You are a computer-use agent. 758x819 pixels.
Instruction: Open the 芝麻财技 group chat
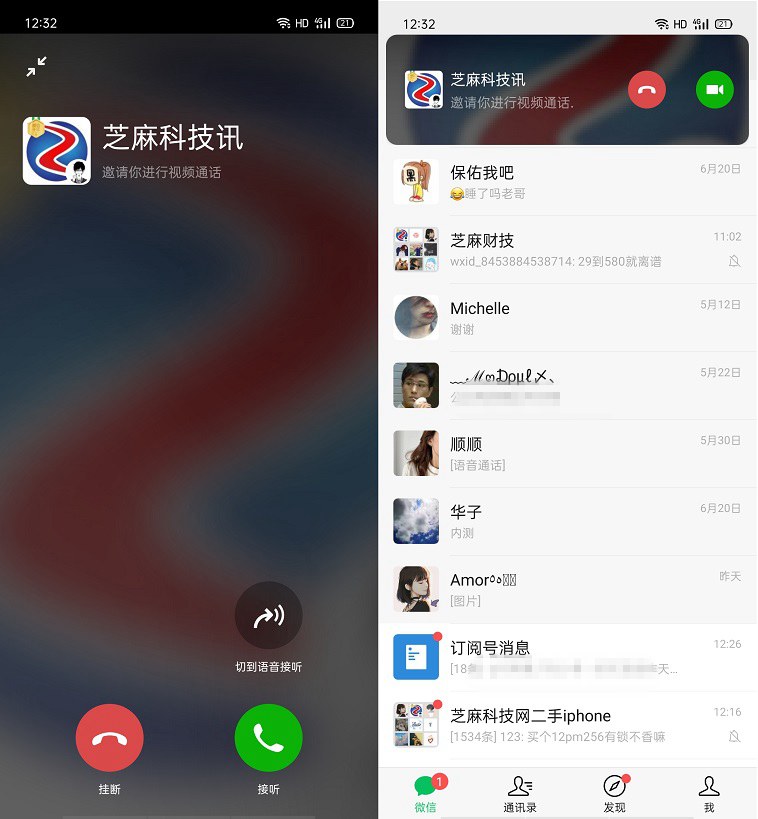click(x=567, y=250)
